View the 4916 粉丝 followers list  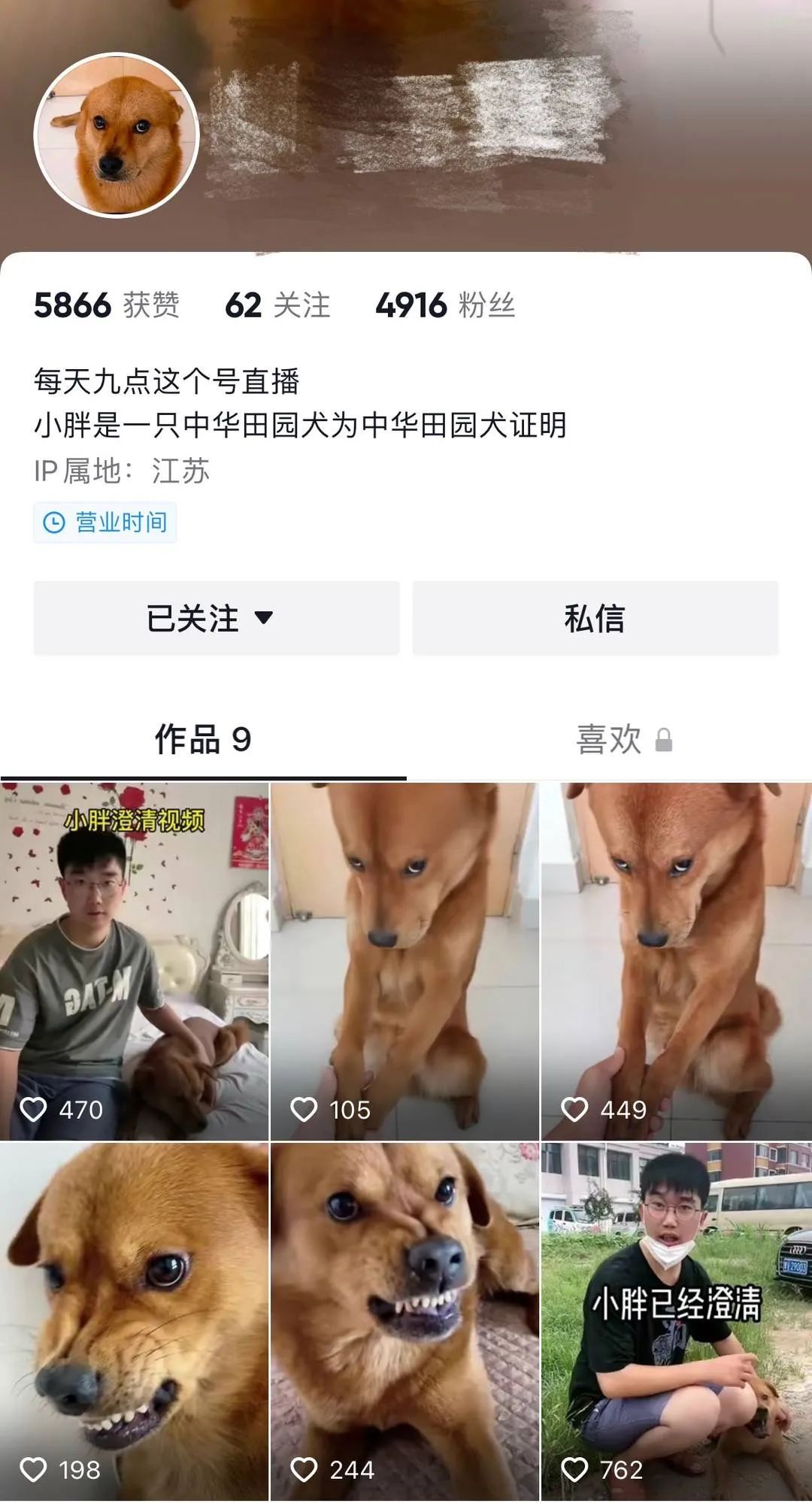click(x=445, y=305)
